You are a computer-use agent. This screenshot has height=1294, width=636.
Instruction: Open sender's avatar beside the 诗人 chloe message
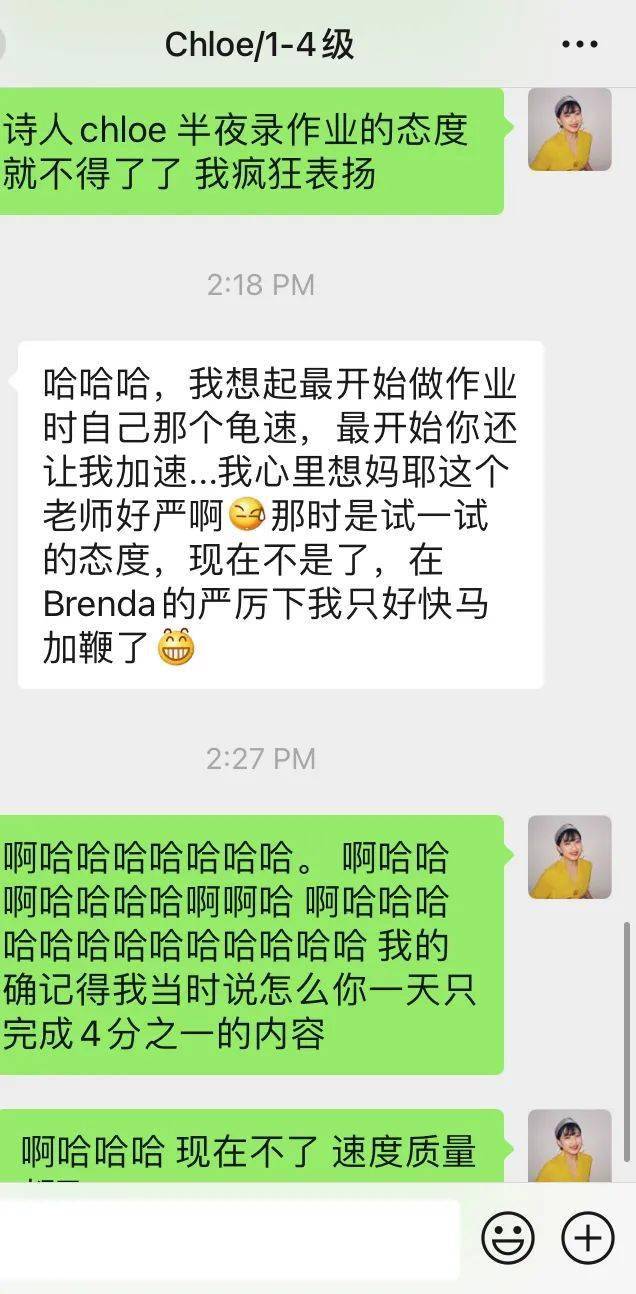point(569,129)
